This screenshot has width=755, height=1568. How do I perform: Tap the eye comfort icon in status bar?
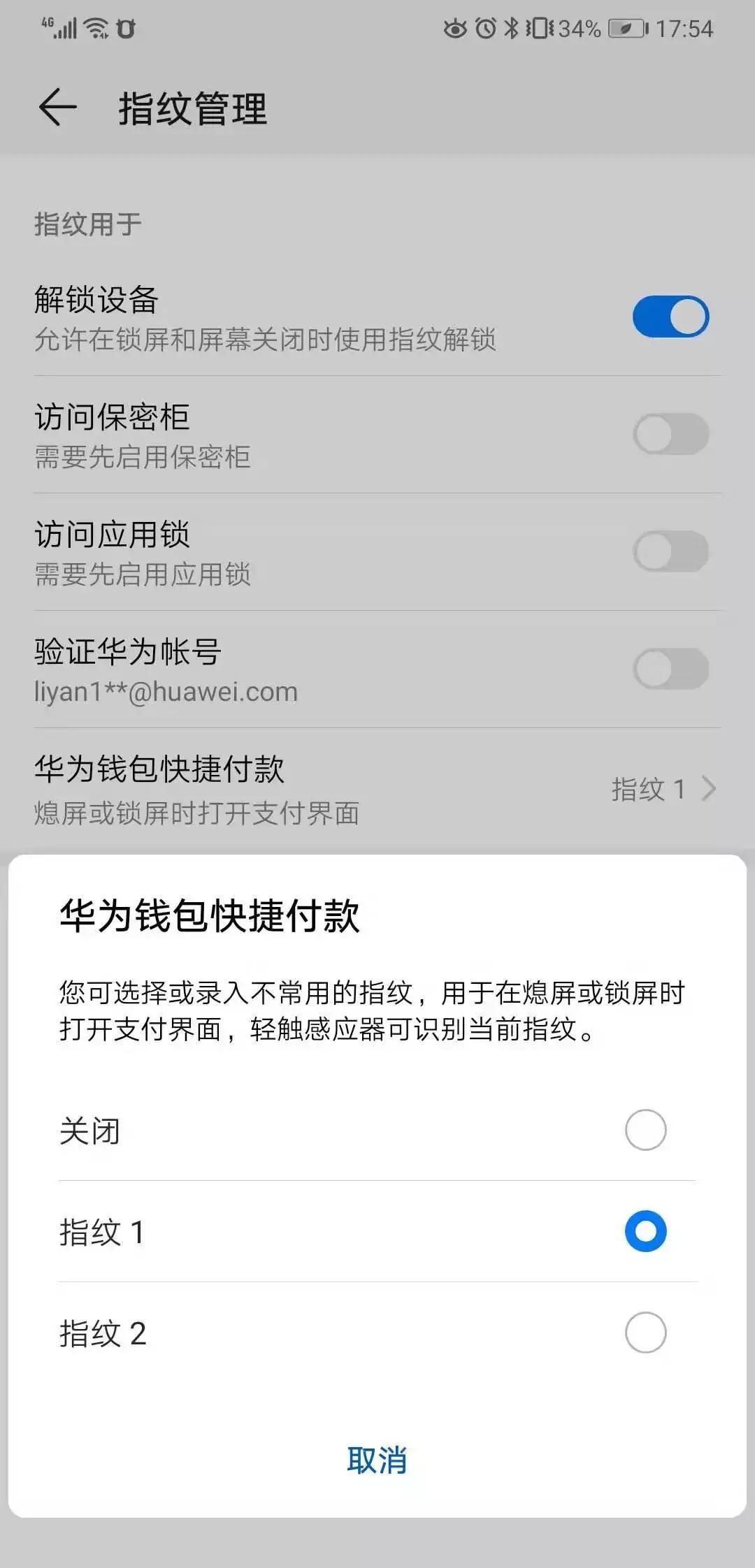tap(454, 28)
